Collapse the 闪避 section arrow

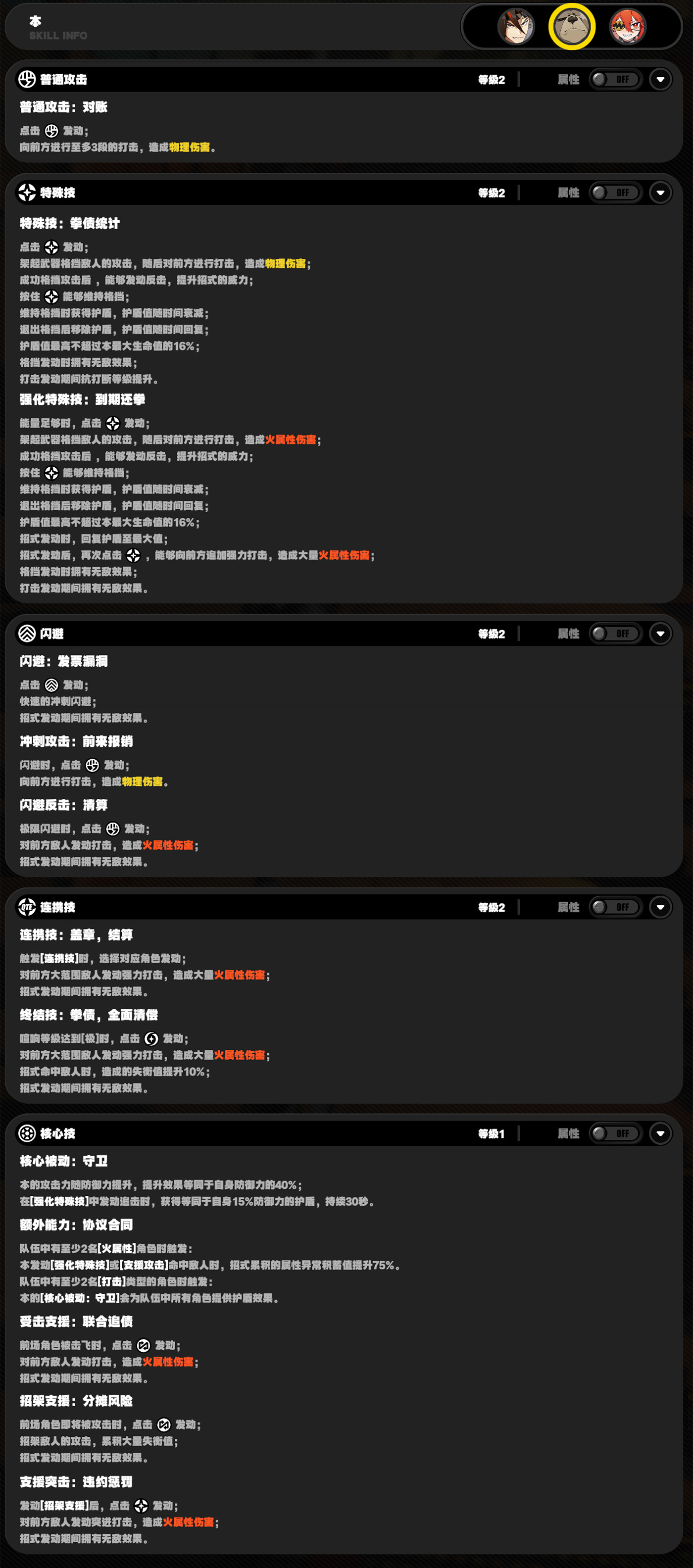pos(660,634)
